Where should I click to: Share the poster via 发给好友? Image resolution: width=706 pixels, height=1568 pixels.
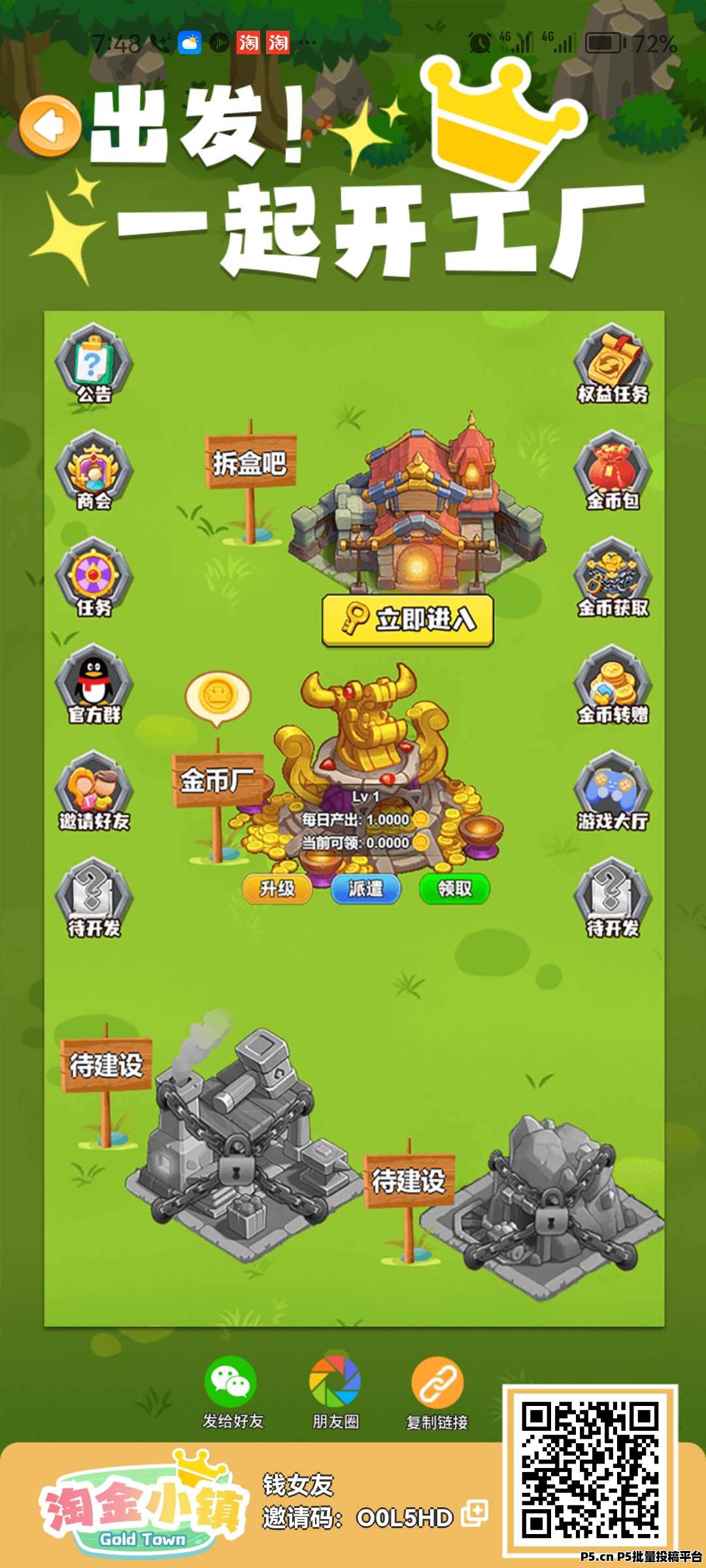click(233, 1393)
